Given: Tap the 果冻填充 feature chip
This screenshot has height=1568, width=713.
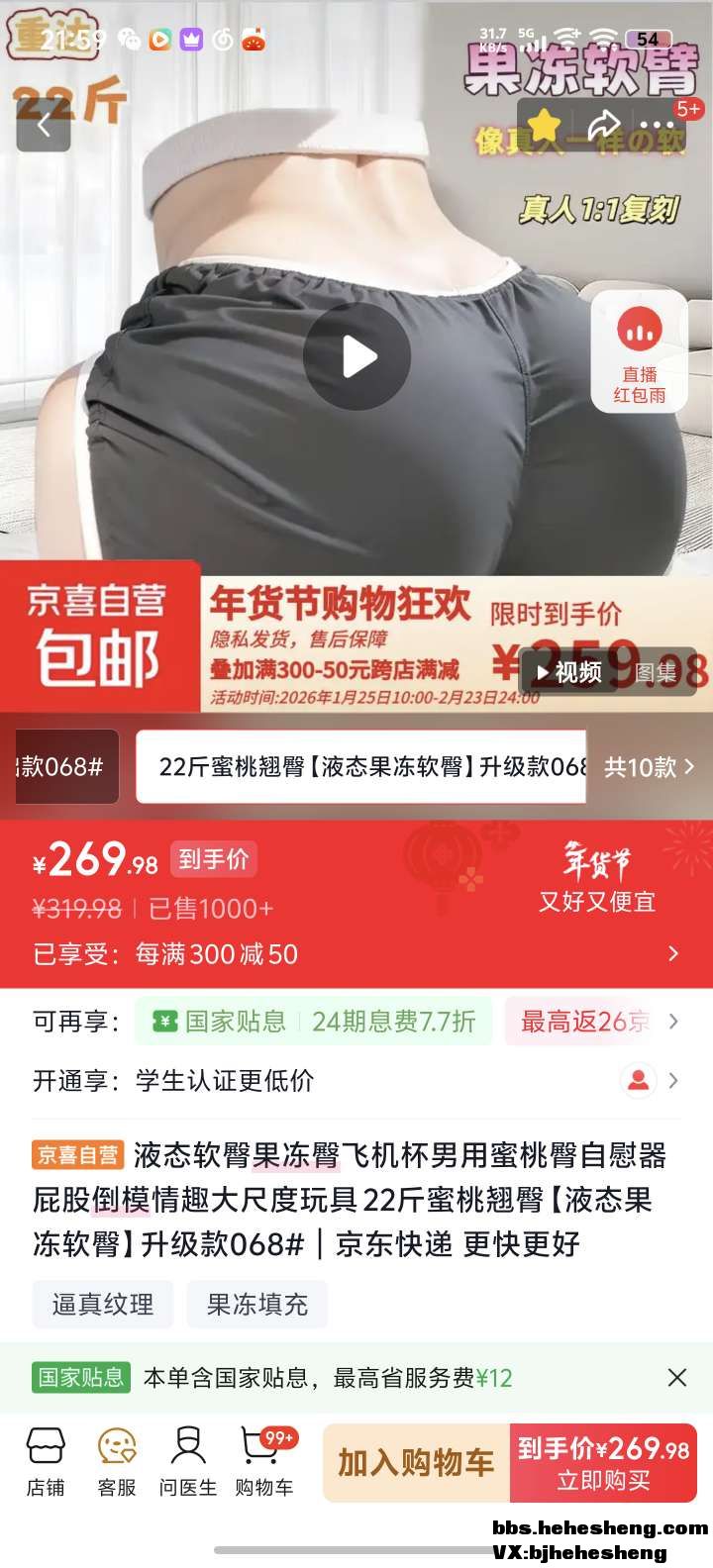Looking at the screenshot, I should point(257,1305).
